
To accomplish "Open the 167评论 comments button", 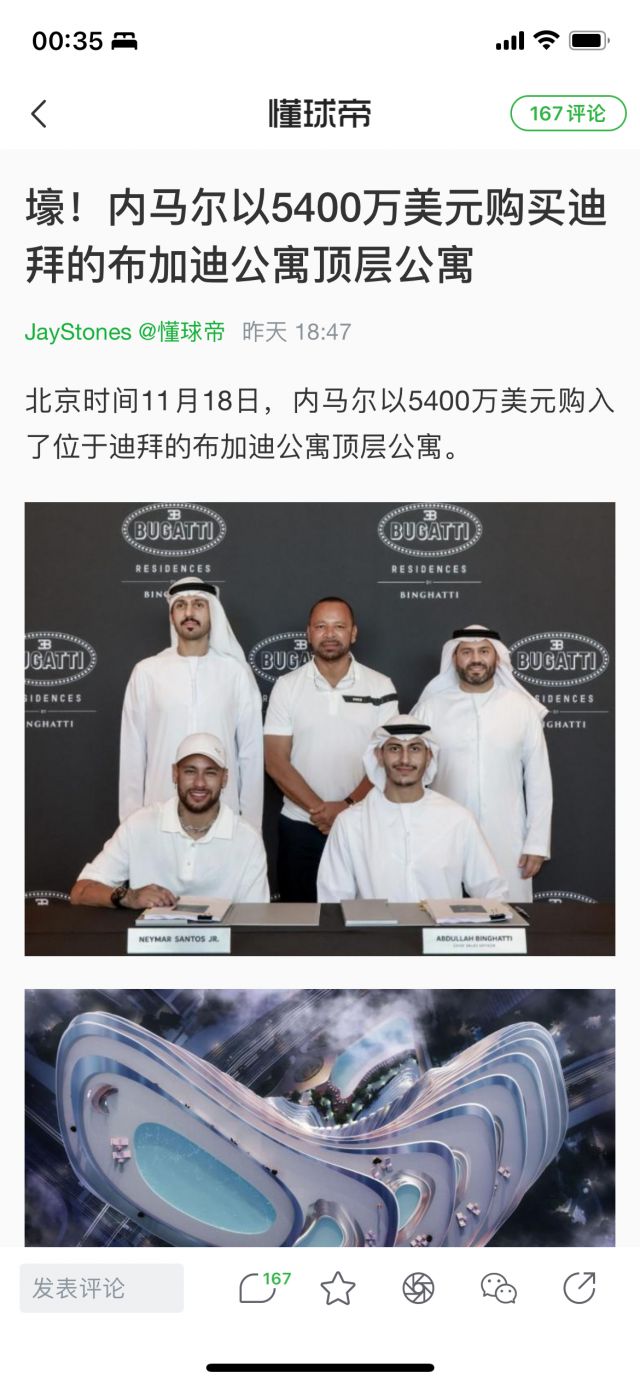I will 568,114.
